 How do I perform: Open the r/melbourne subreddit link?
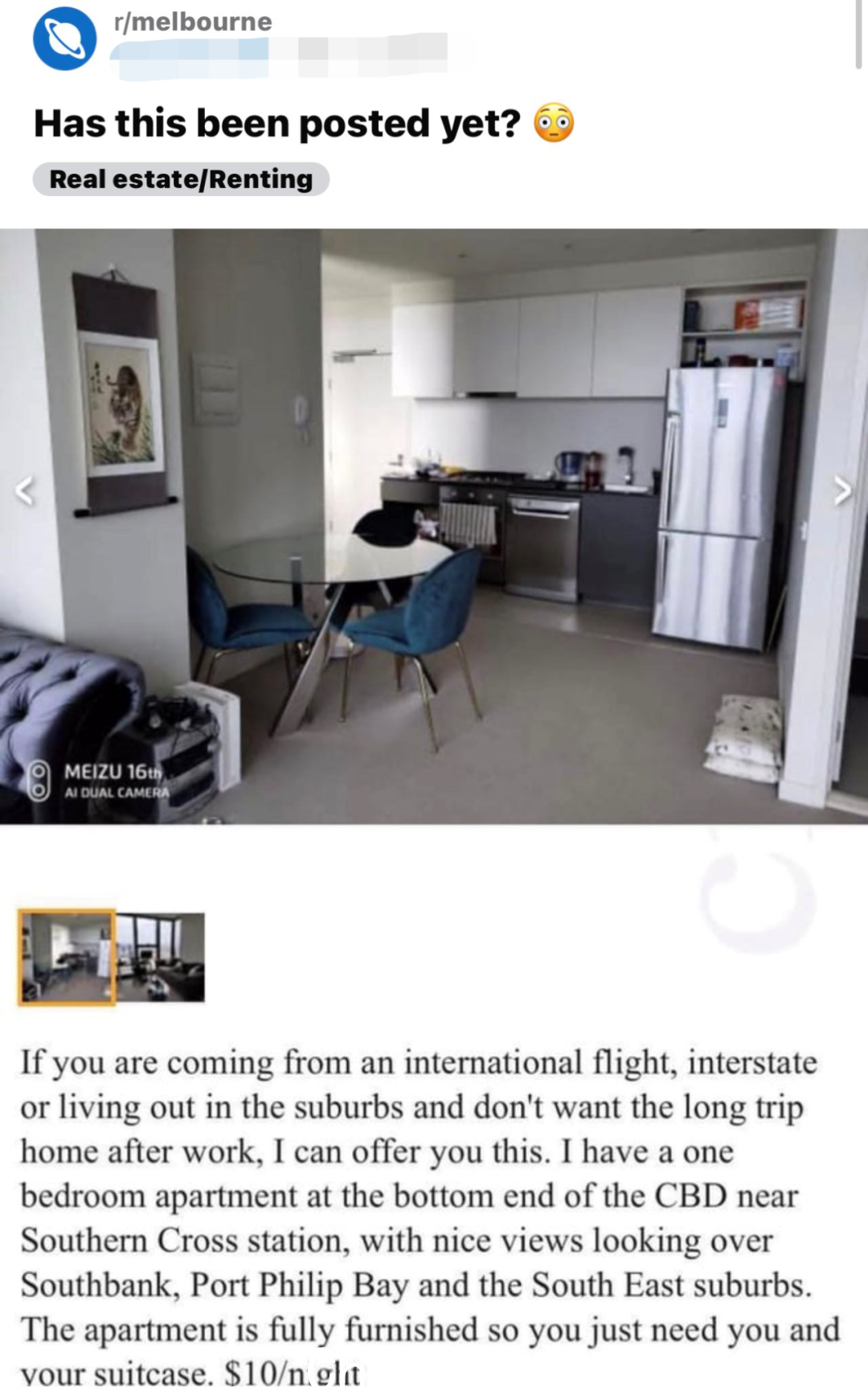(x=193, y=22)
